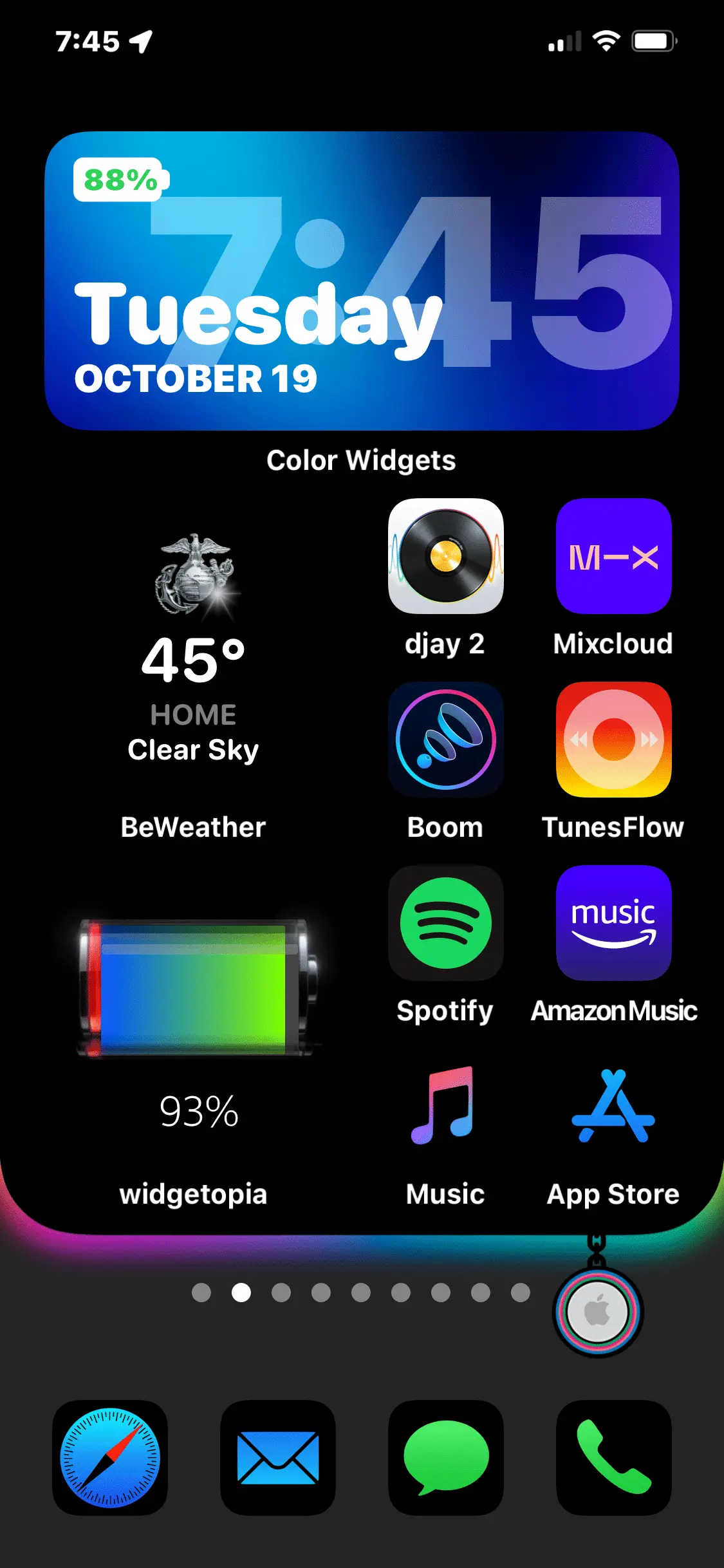Open Mixcloud
This screenshot has height=1568, width=724.
click(x=613, y=556)
